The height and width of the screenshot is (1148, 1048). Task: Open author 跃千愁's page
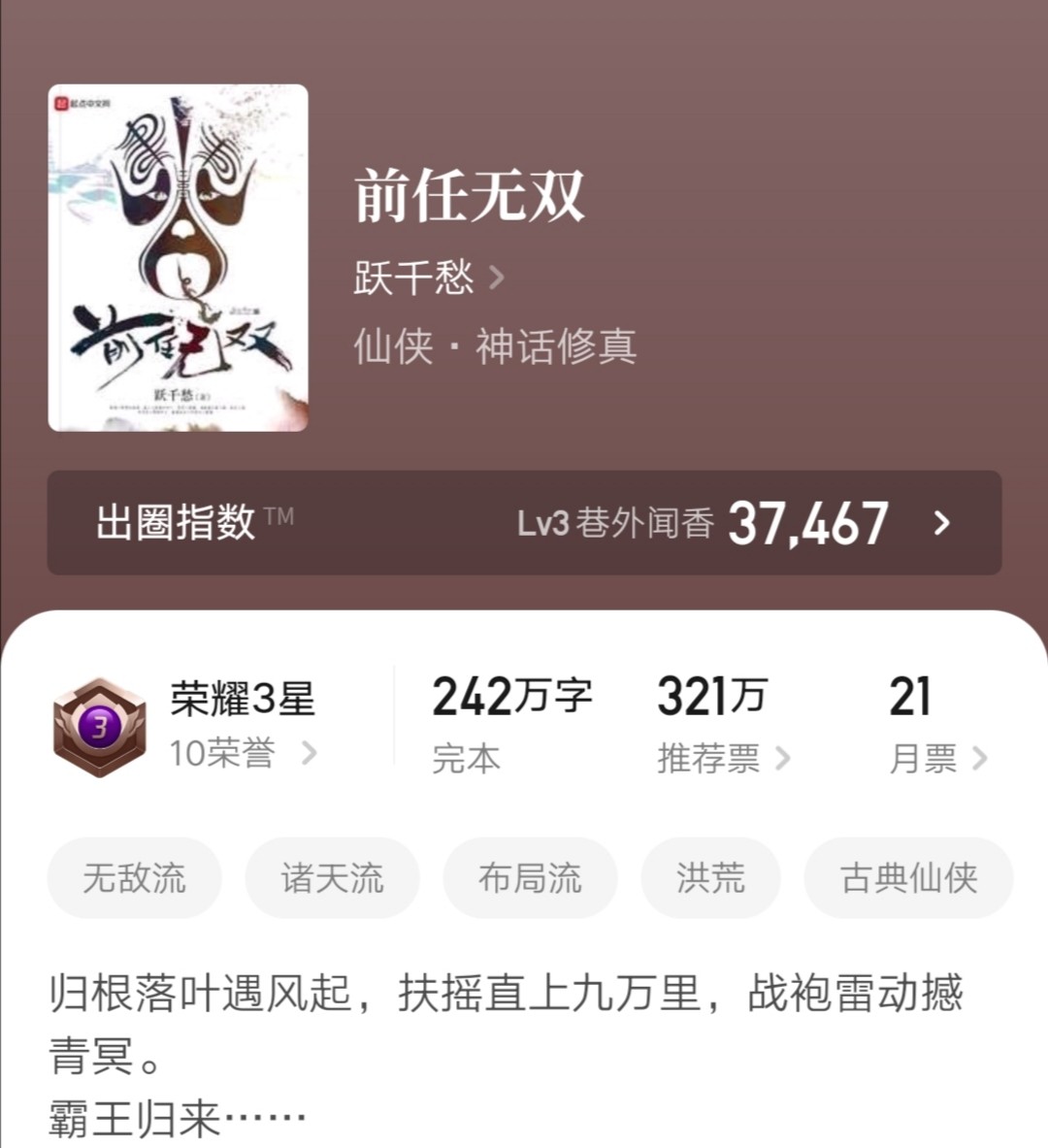427,279
